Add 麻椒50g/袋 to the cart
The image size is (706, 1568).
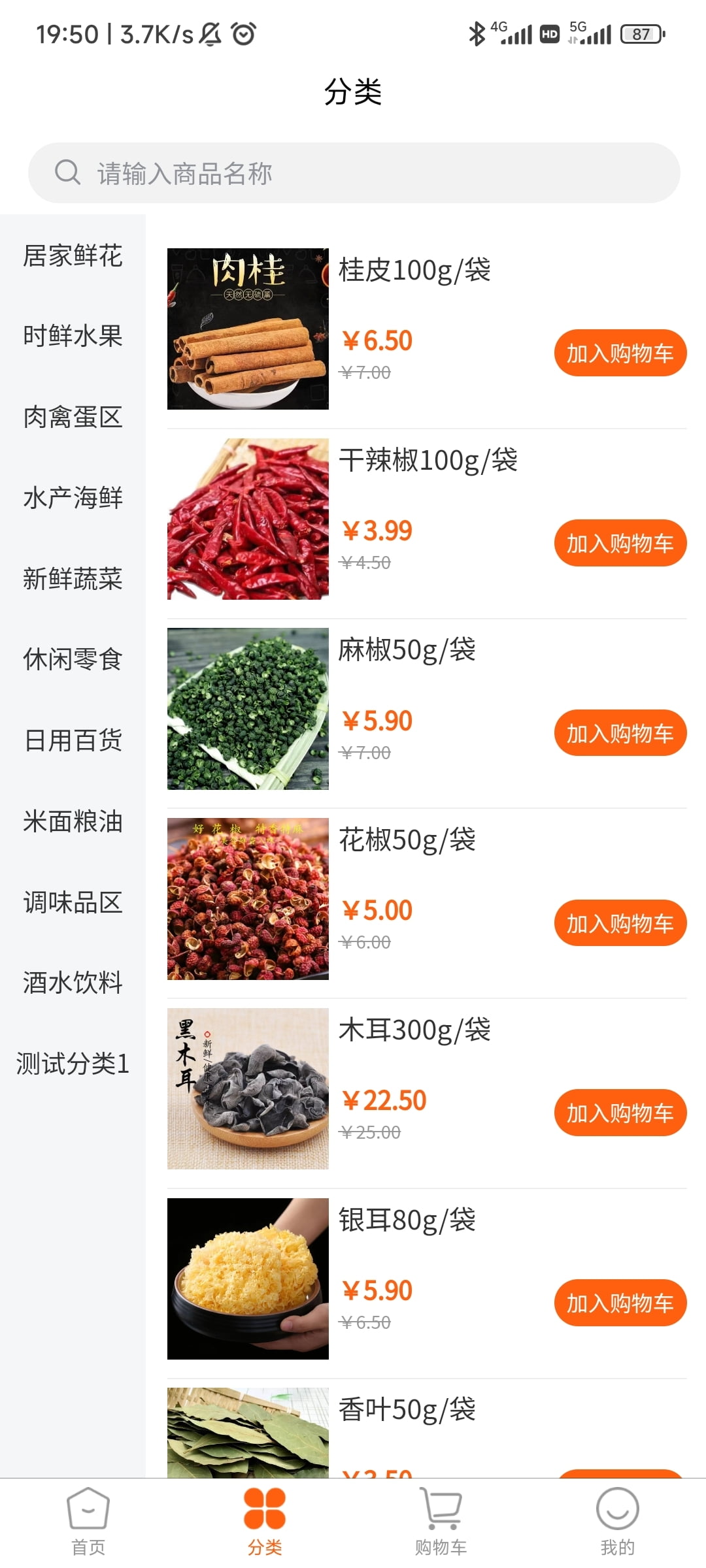click(x=620, y=733)
